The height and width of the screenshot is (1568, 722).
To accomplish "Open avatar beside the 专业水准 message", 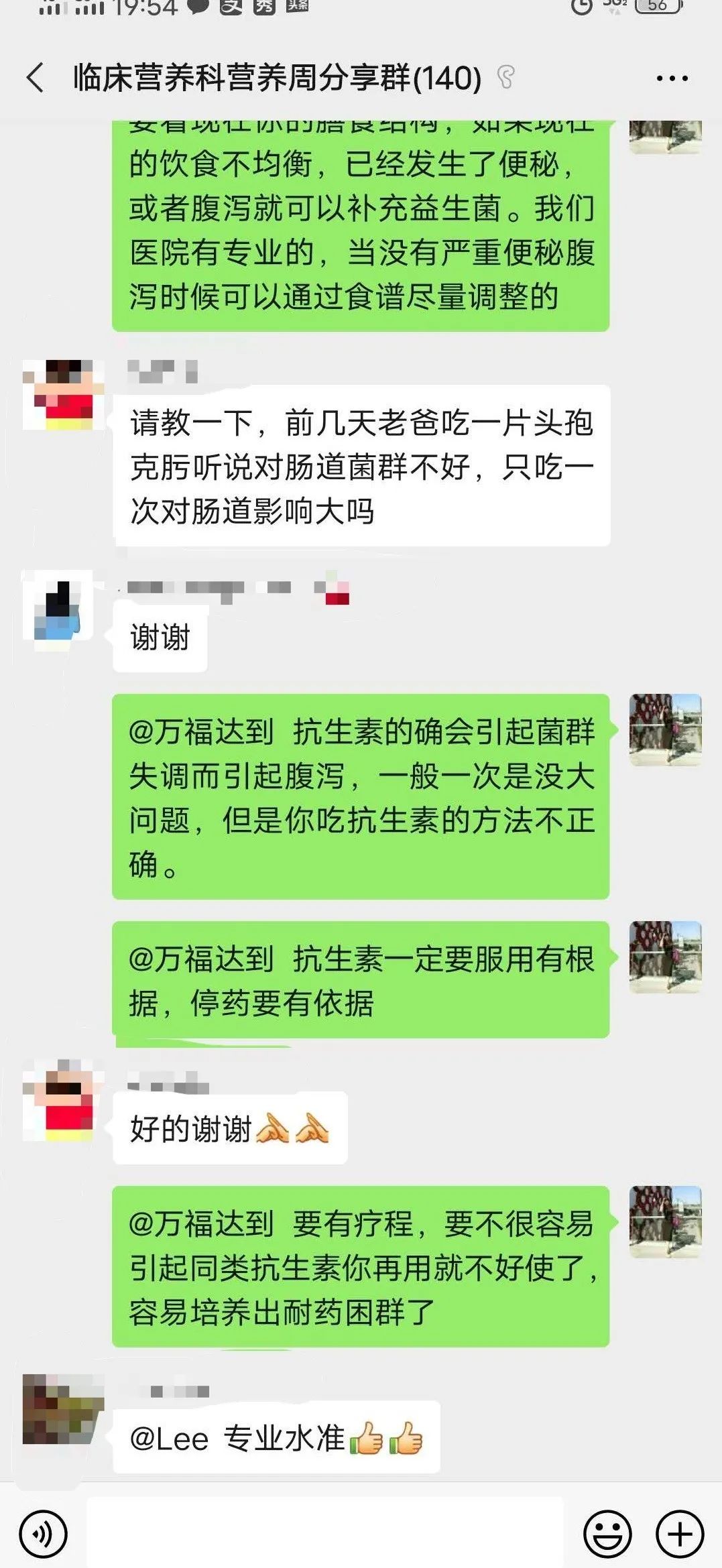I will [63, 1409].
